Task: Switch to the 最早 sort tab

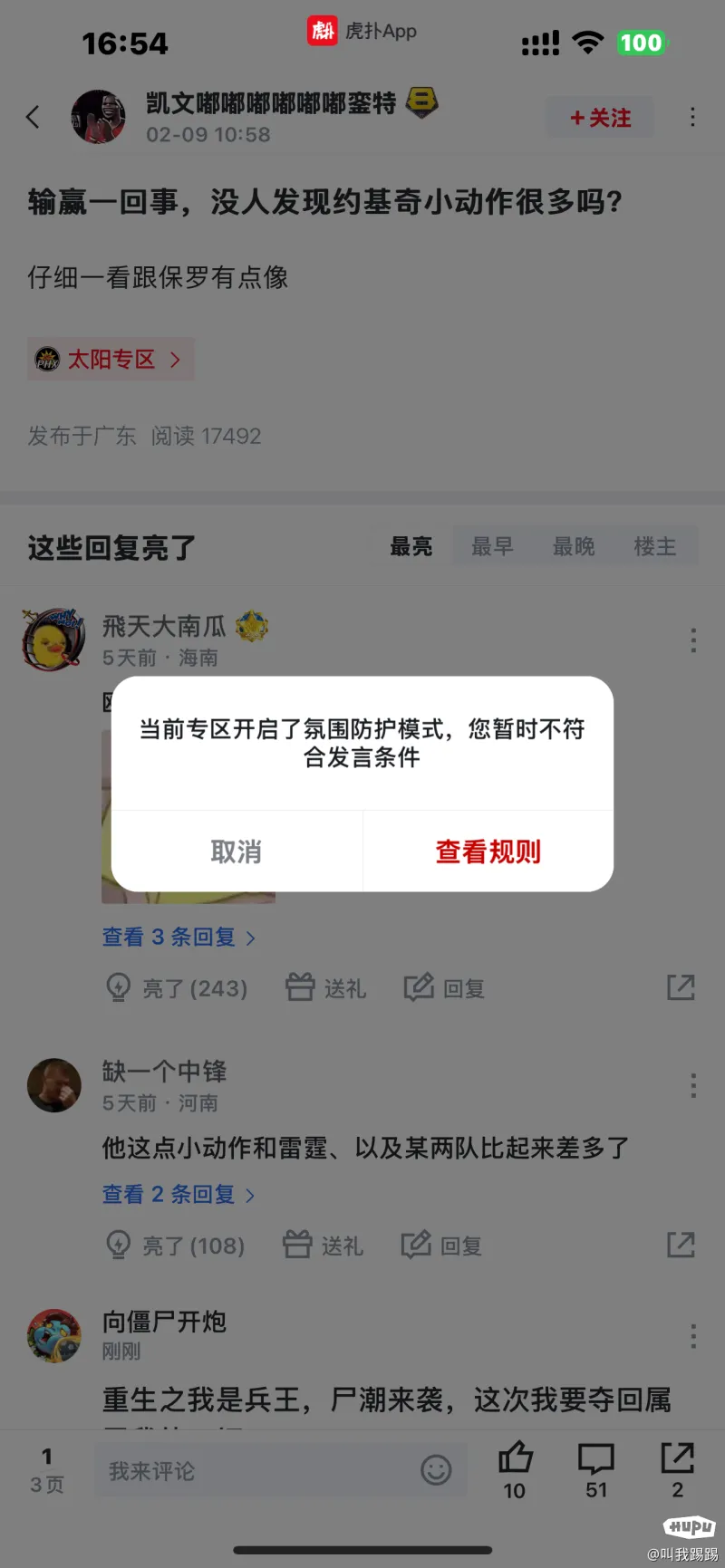Action: tap(492, 546)
